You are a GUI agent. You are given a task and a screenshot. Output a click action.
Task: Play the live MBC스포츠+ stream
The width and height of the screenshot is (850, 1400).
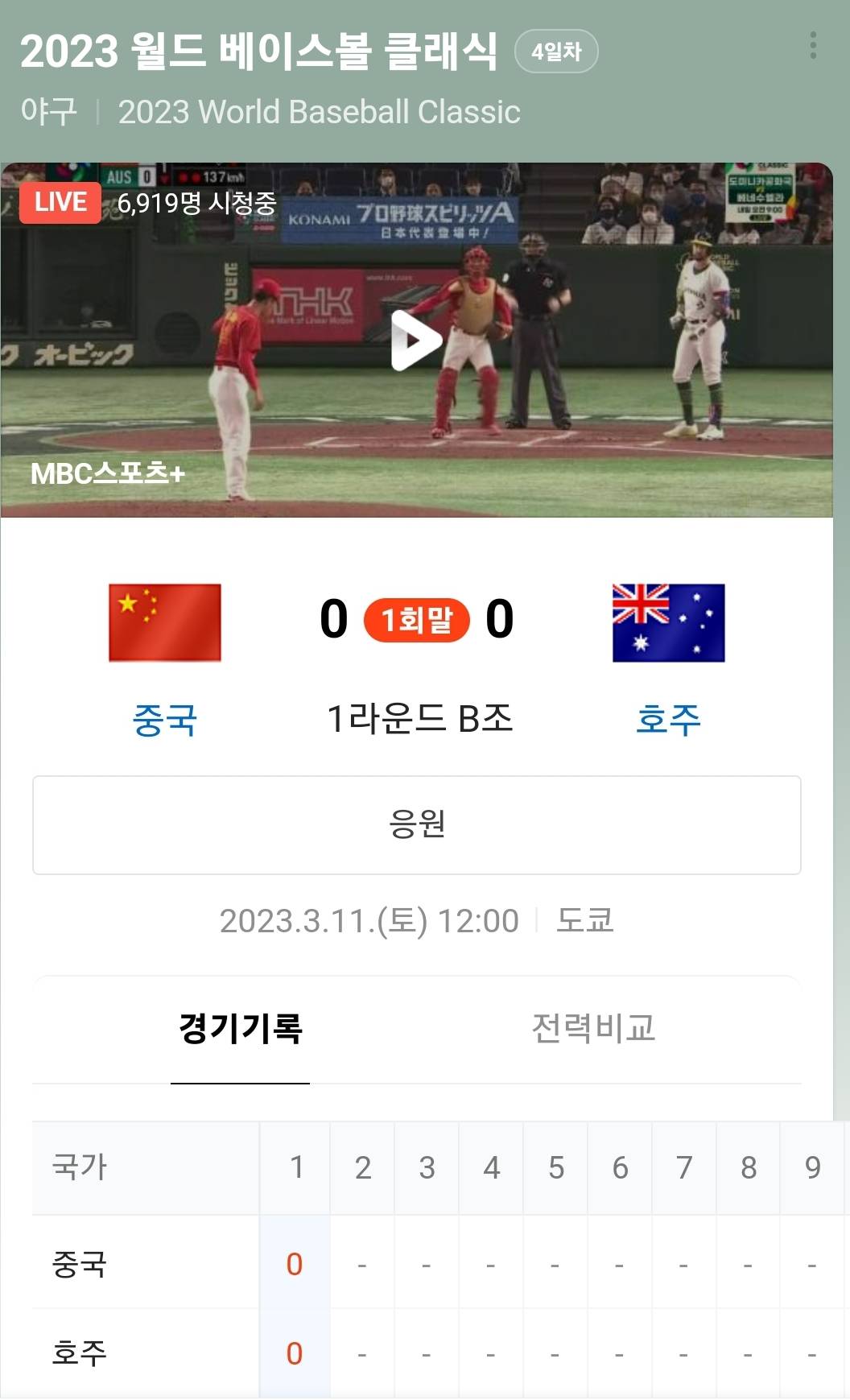416,341
